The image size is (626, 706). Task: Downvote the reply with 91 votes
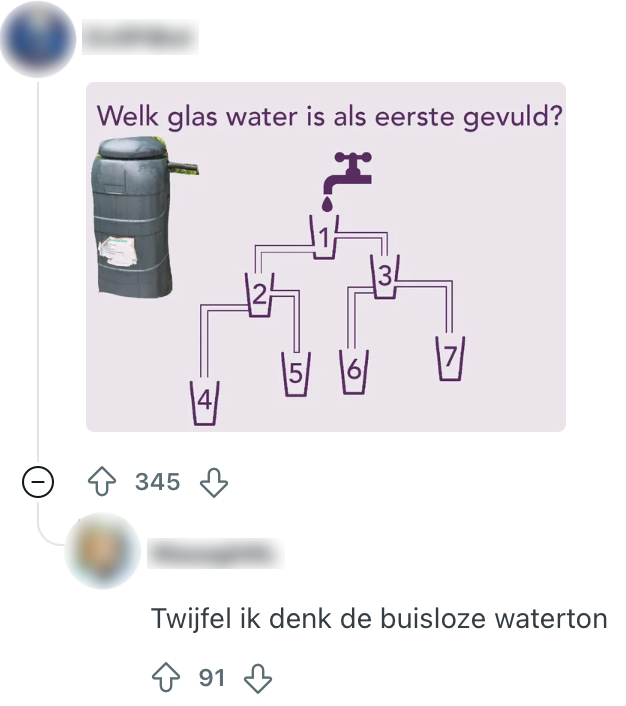point(258,679)
